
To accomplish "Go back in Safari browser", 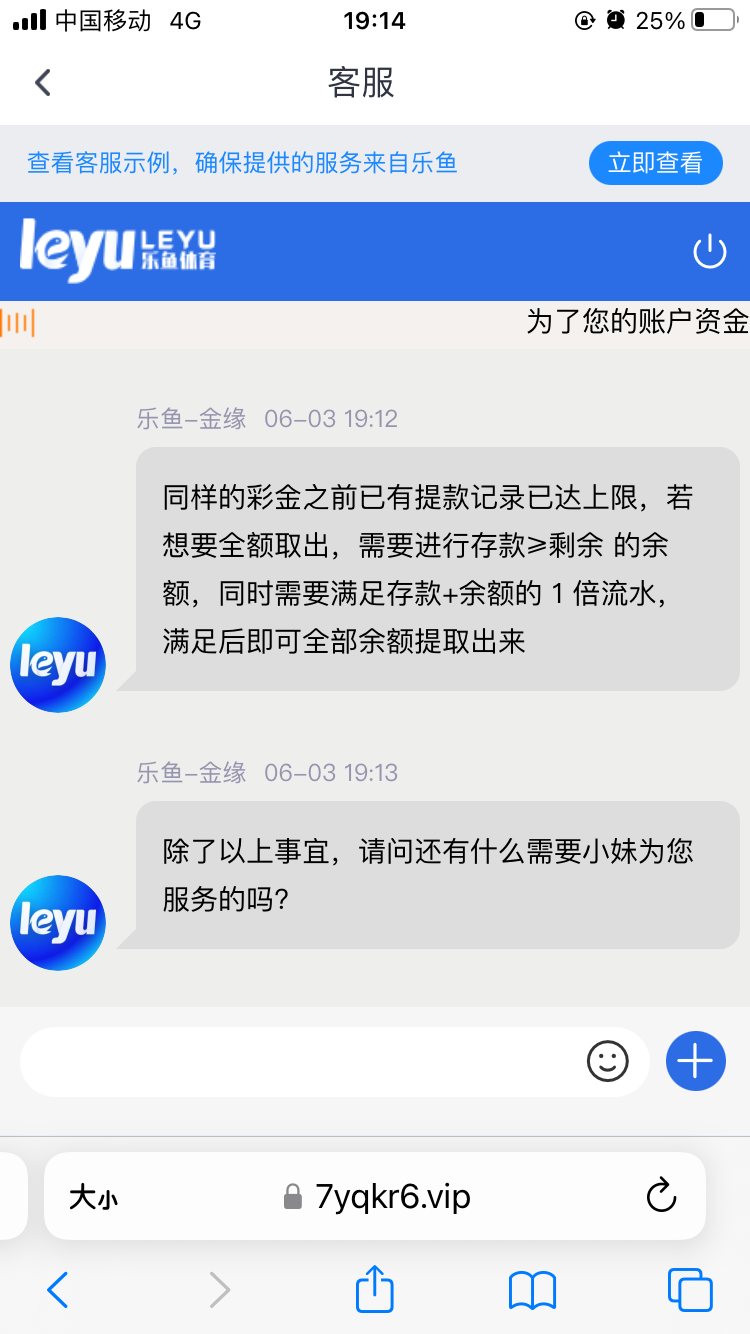I will click(58, 1290).
